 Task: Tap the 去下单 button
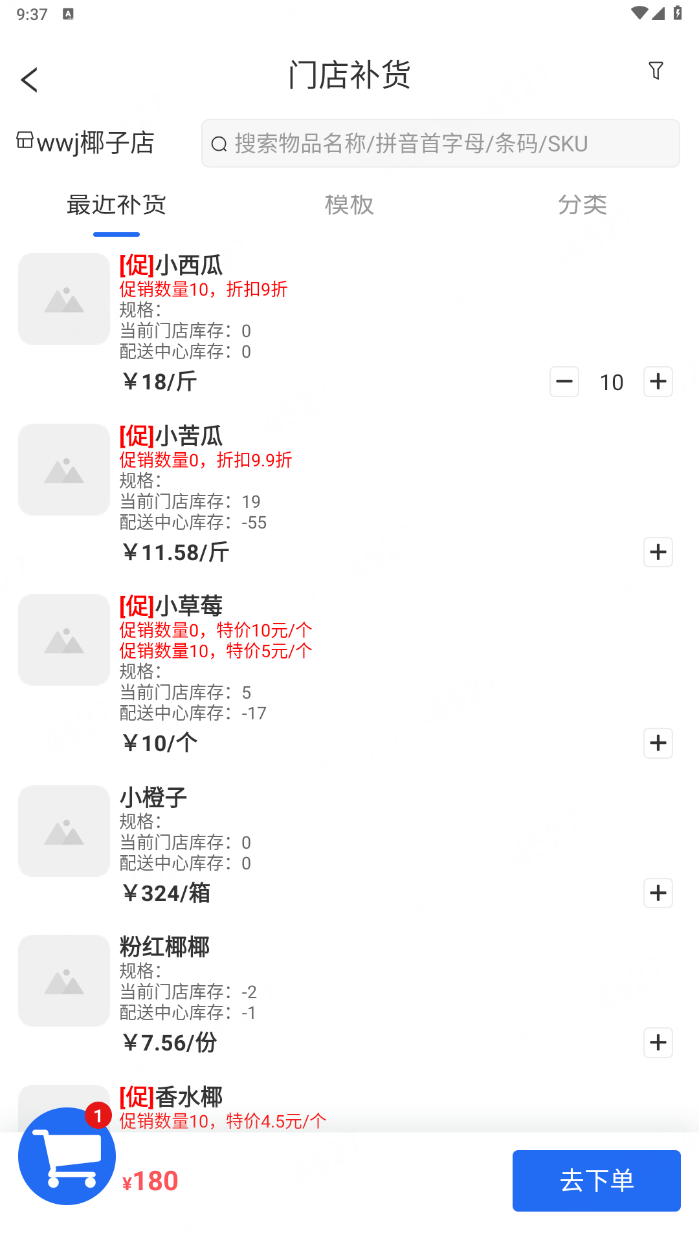tap(597, 1180)
